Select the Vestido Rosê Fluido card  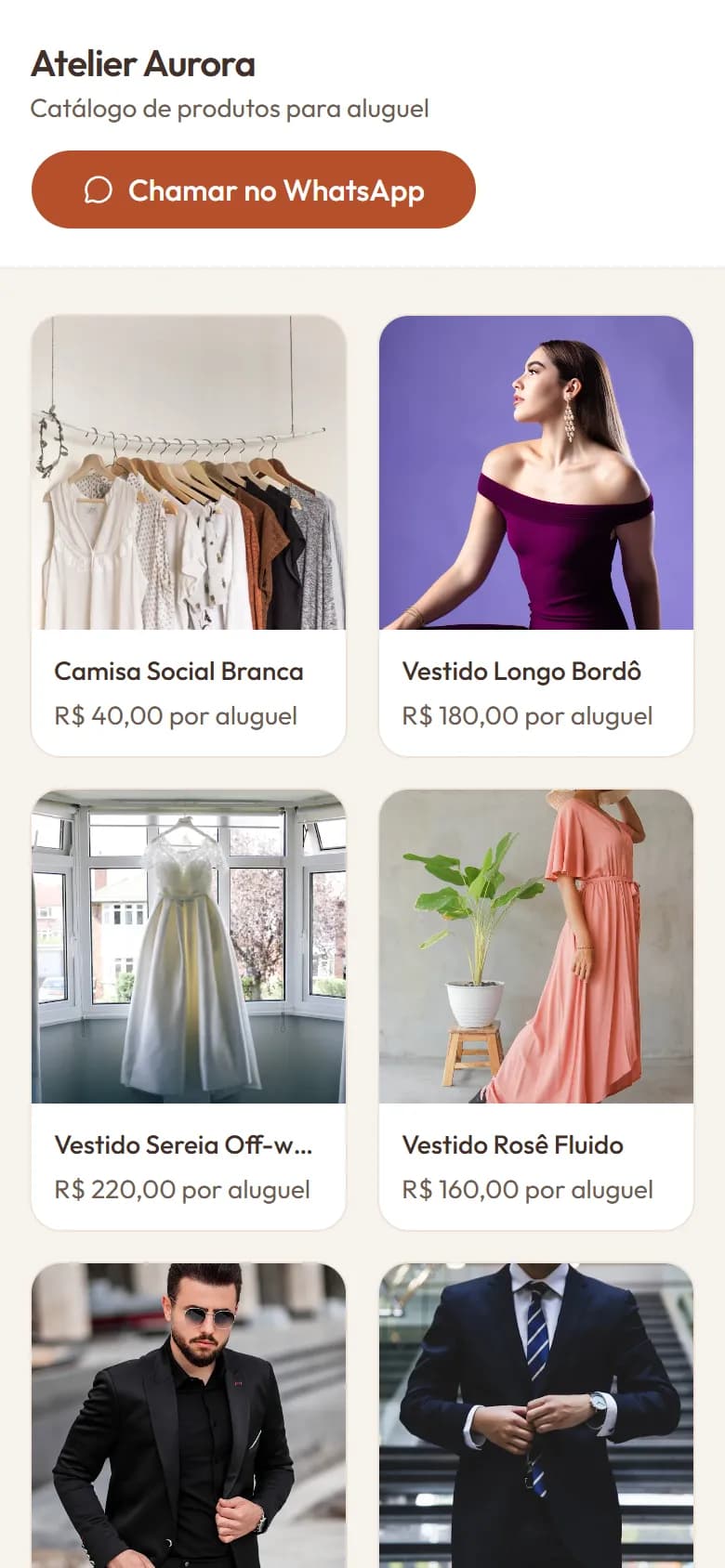coord(536,1010)
